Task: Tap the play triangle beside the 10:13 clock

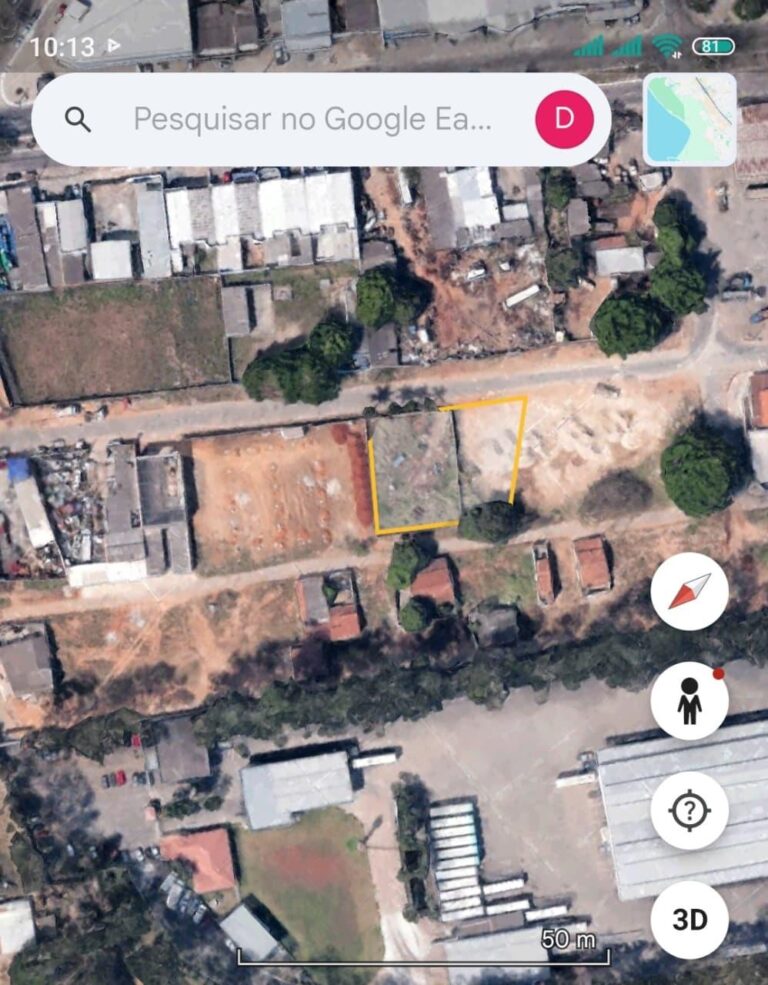Action: (113, 44)
